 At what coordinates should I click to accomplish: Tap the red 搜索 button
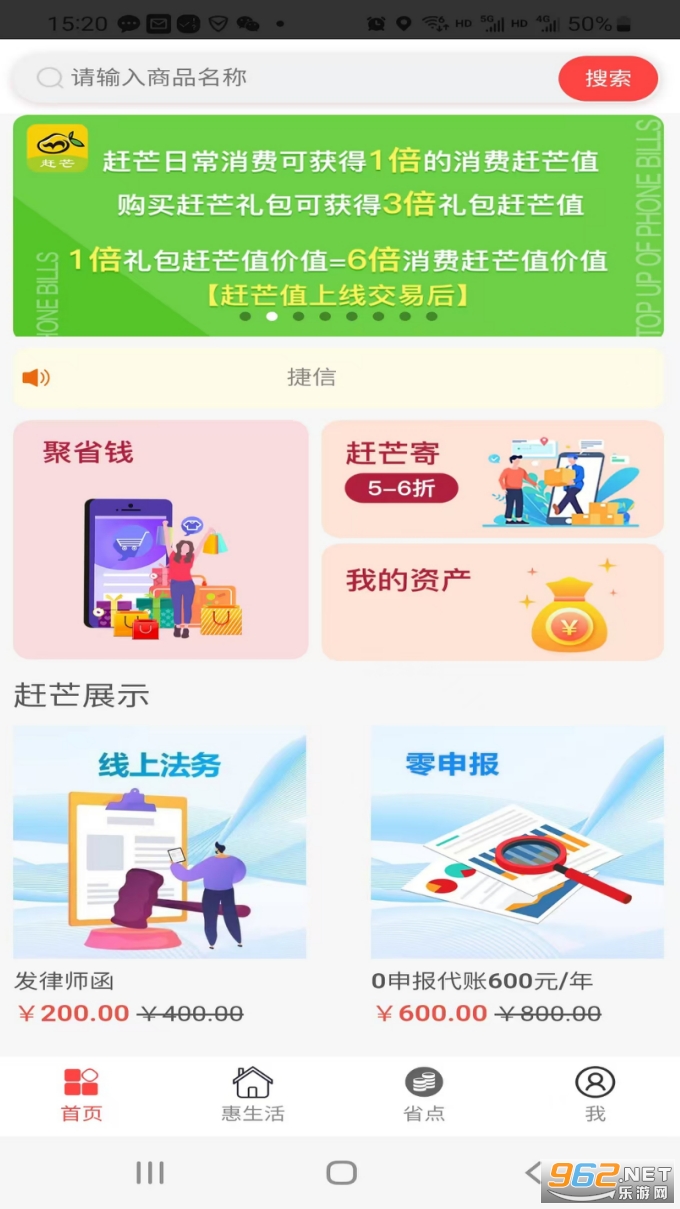tap(608, 78)
